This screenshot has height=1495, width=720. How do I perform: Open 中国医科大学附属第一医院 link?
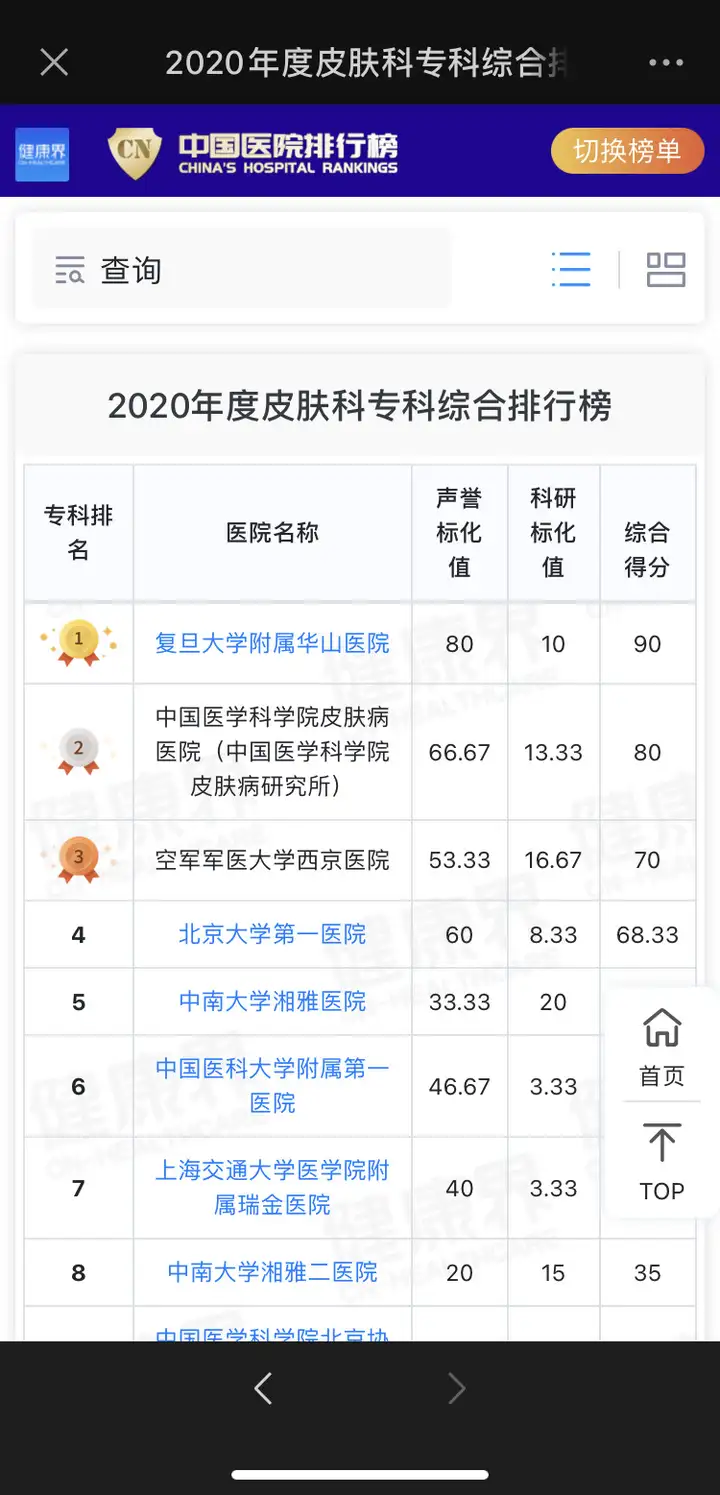272,1086
